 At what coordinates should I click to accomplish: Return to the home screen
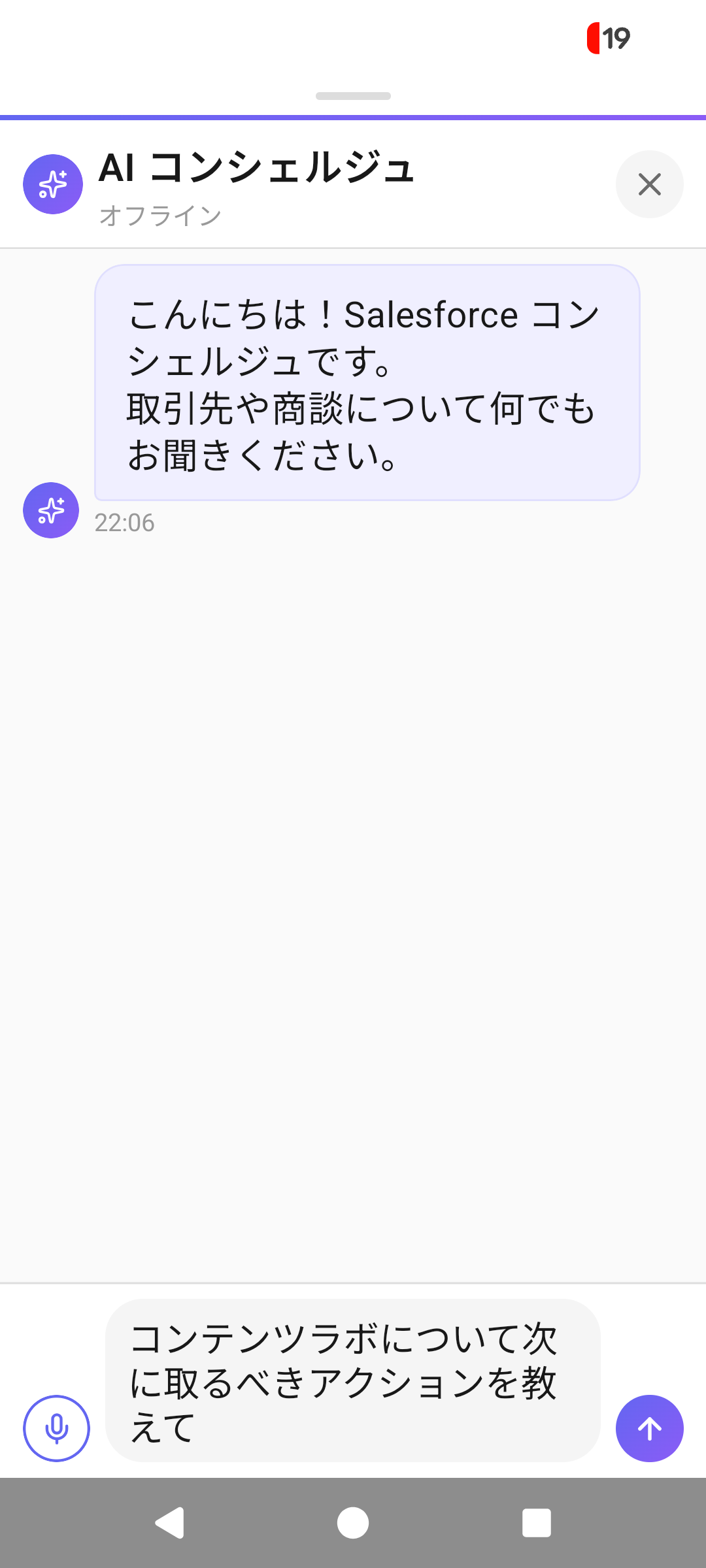pyautogui.click(x=353, y=1523)
